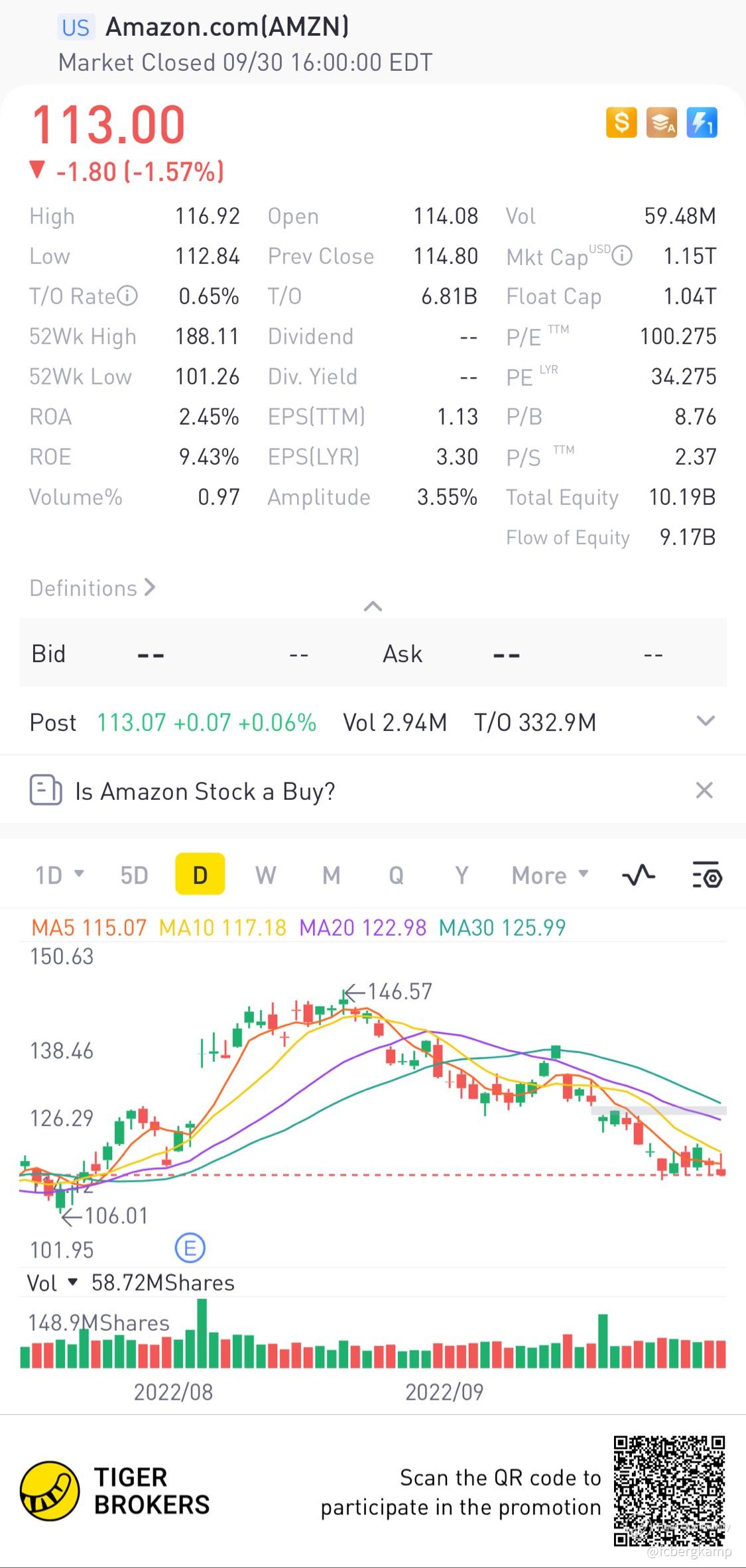Image resolution: width=746 pixels, height=1568 pixels.
Task: Show info for Mkt Cap
Action: coord(622,256)
